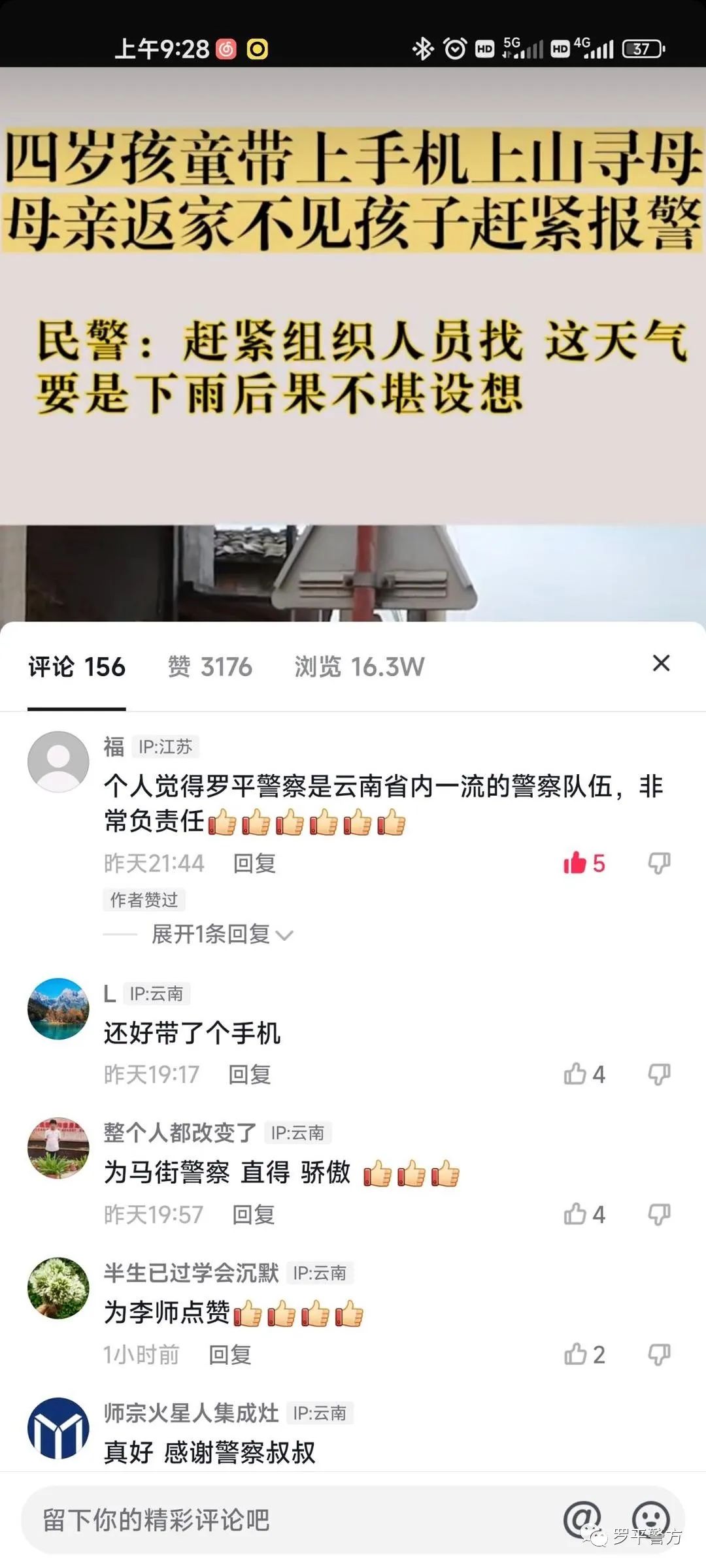Like L's comment 还好带了个手机
706x1568 pixels.
pyautogui.click(x=584, y=1074)
